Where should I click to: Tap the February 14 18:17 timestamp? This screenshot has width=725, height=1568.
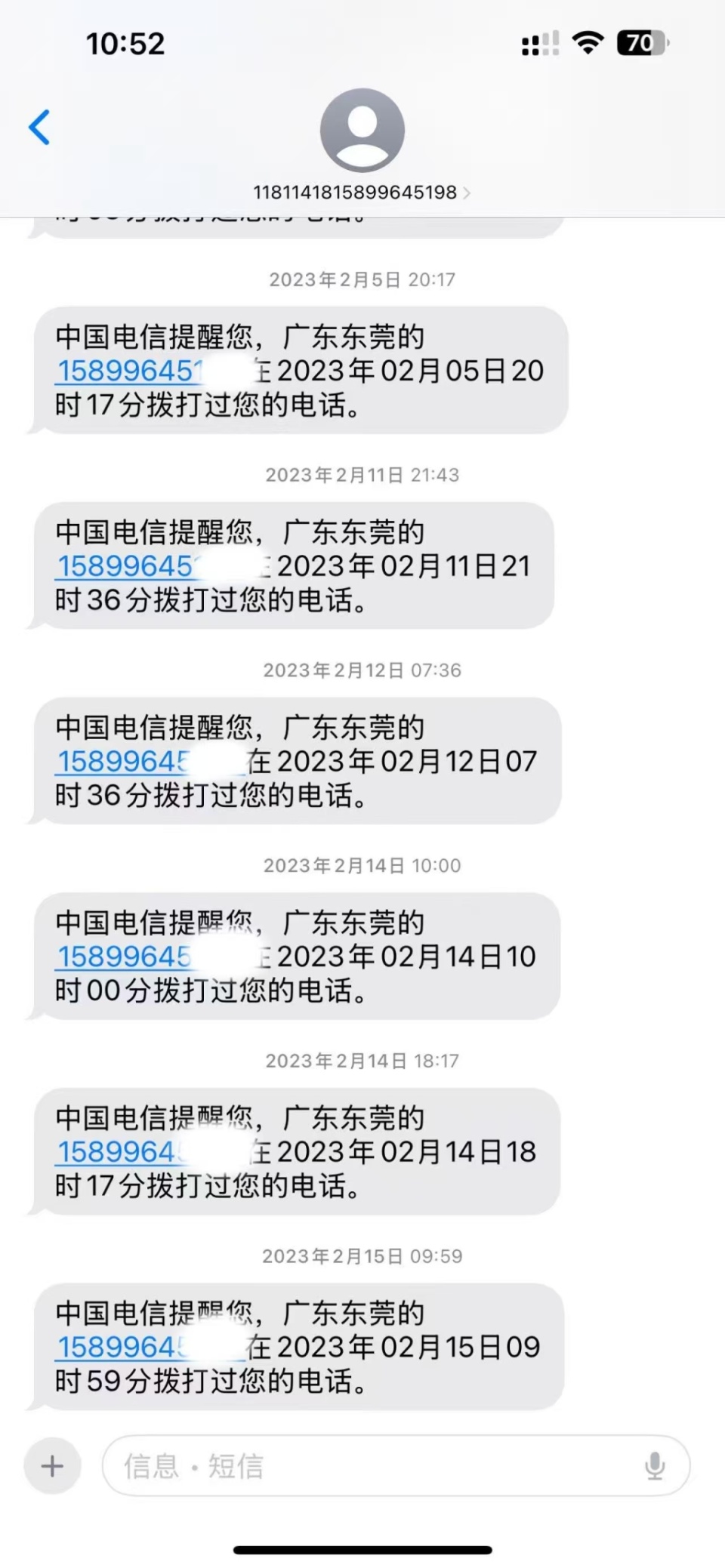[361, 1061]
